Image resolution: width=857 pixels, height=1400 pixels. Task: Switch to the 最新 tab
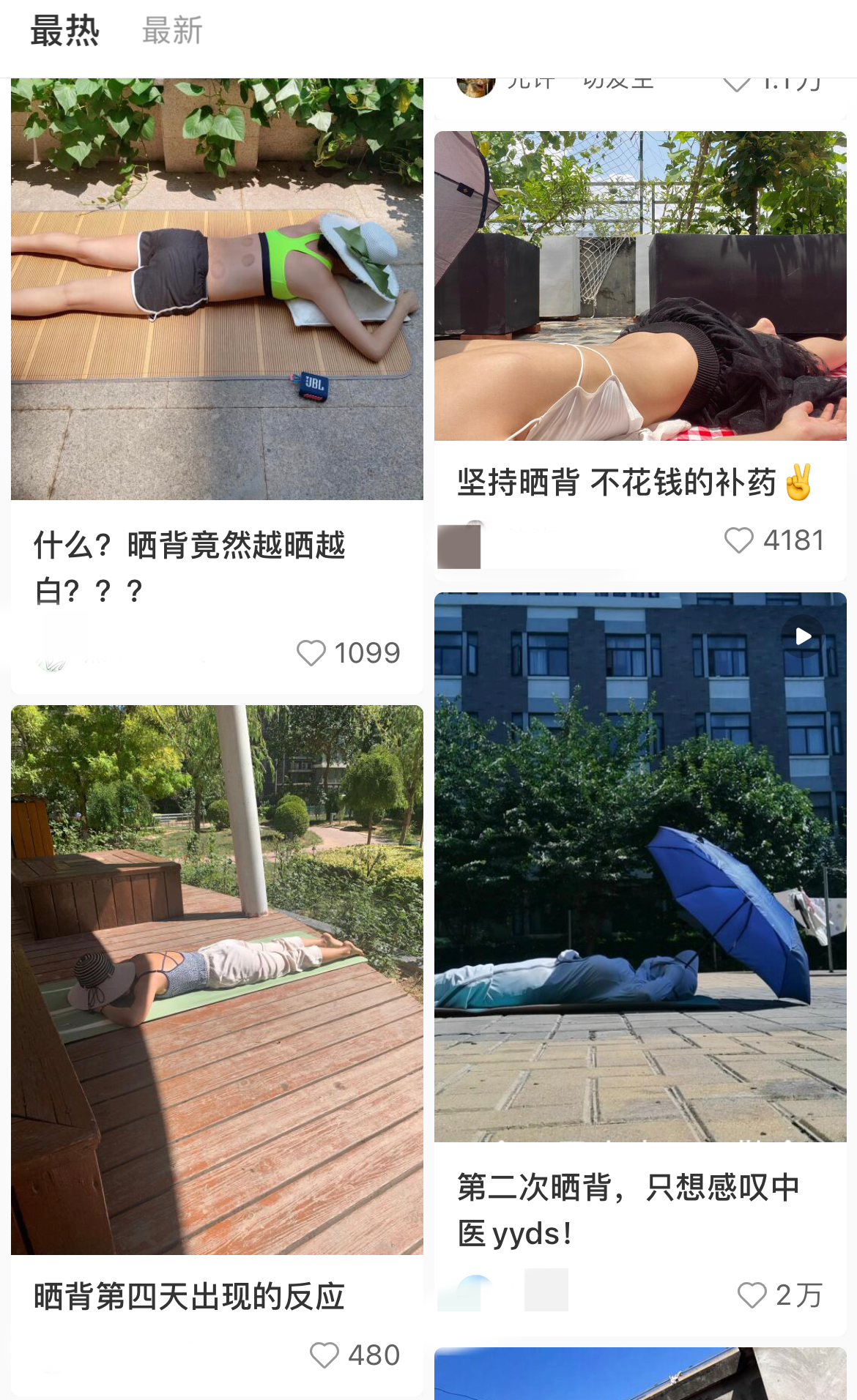(172, 31)
